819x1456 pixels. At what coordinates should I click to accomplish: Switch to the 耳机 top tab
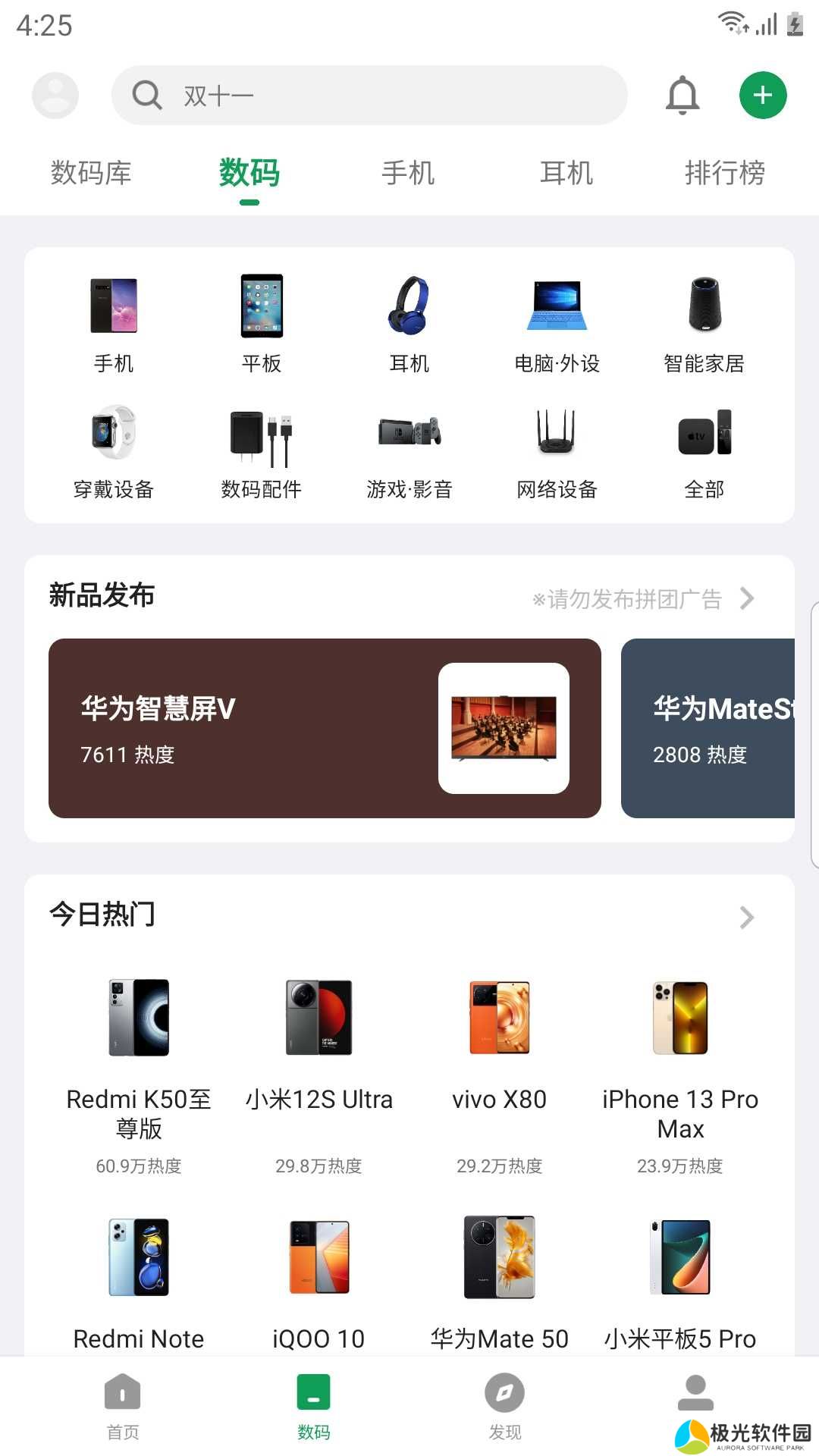566,174
